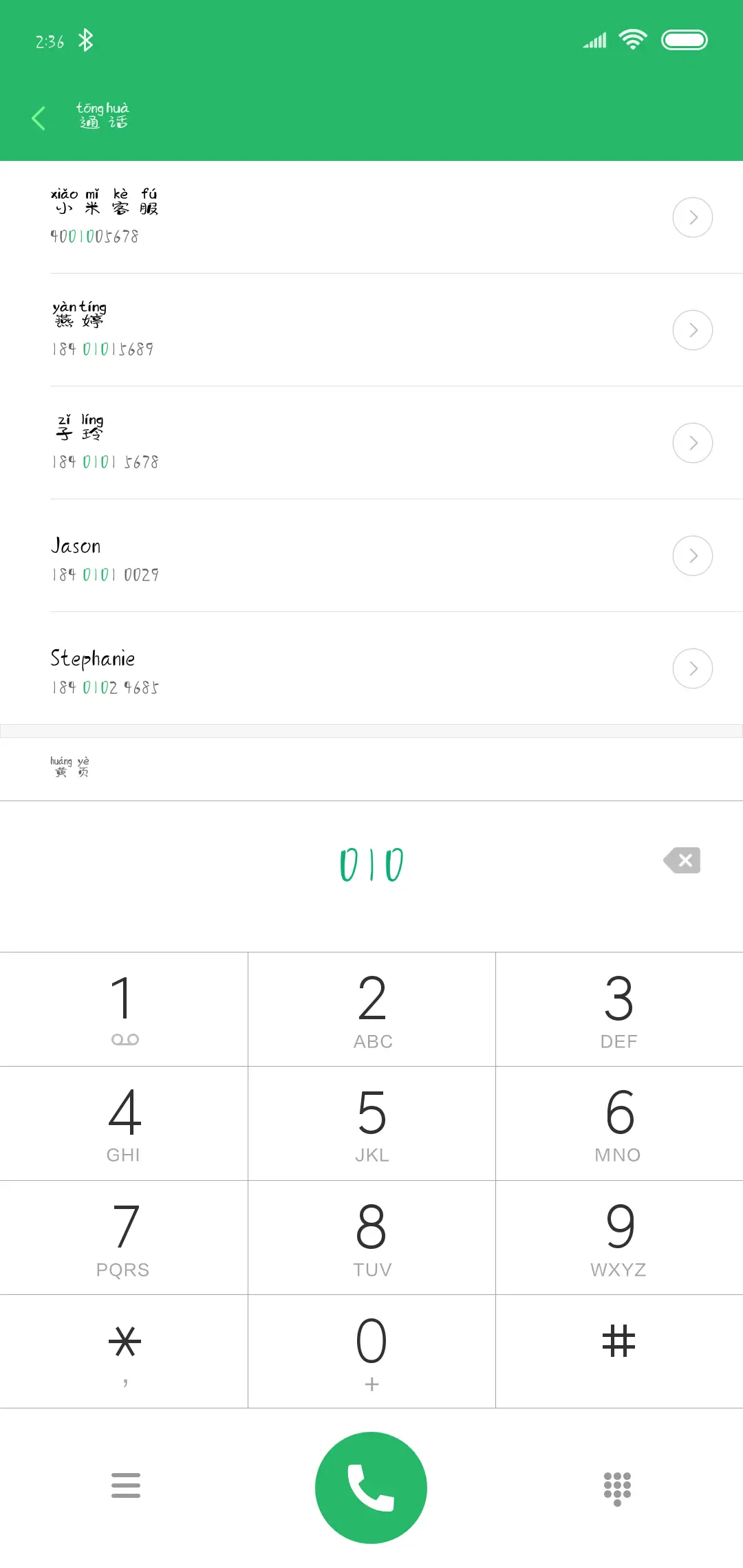Tap the Wi-Fi status bar icon
This screenshot has height=1568, width=743.
pos(632,39)
